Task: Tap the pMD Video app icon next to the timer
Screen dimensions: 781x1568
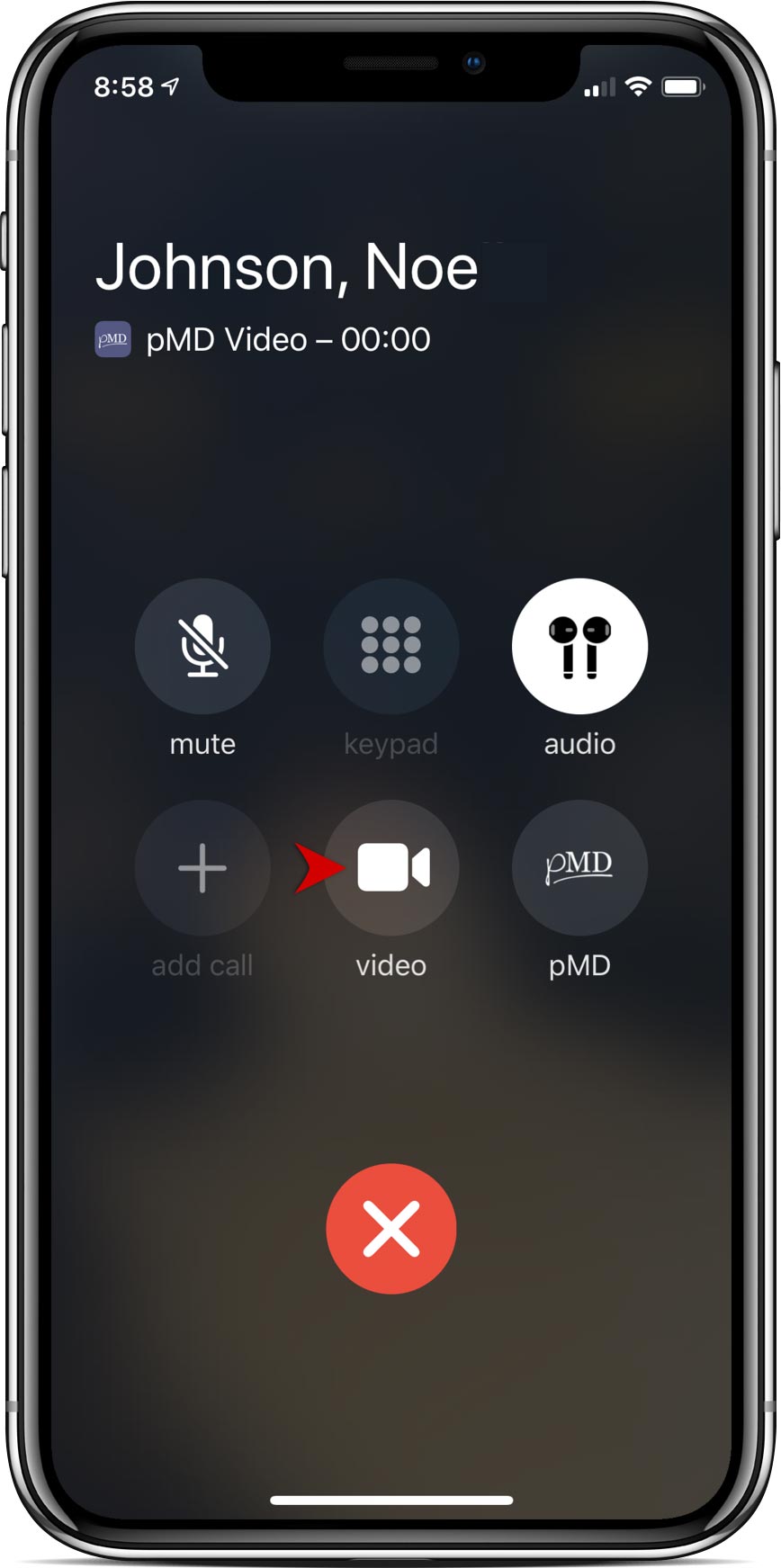Action: coord(113,339)
